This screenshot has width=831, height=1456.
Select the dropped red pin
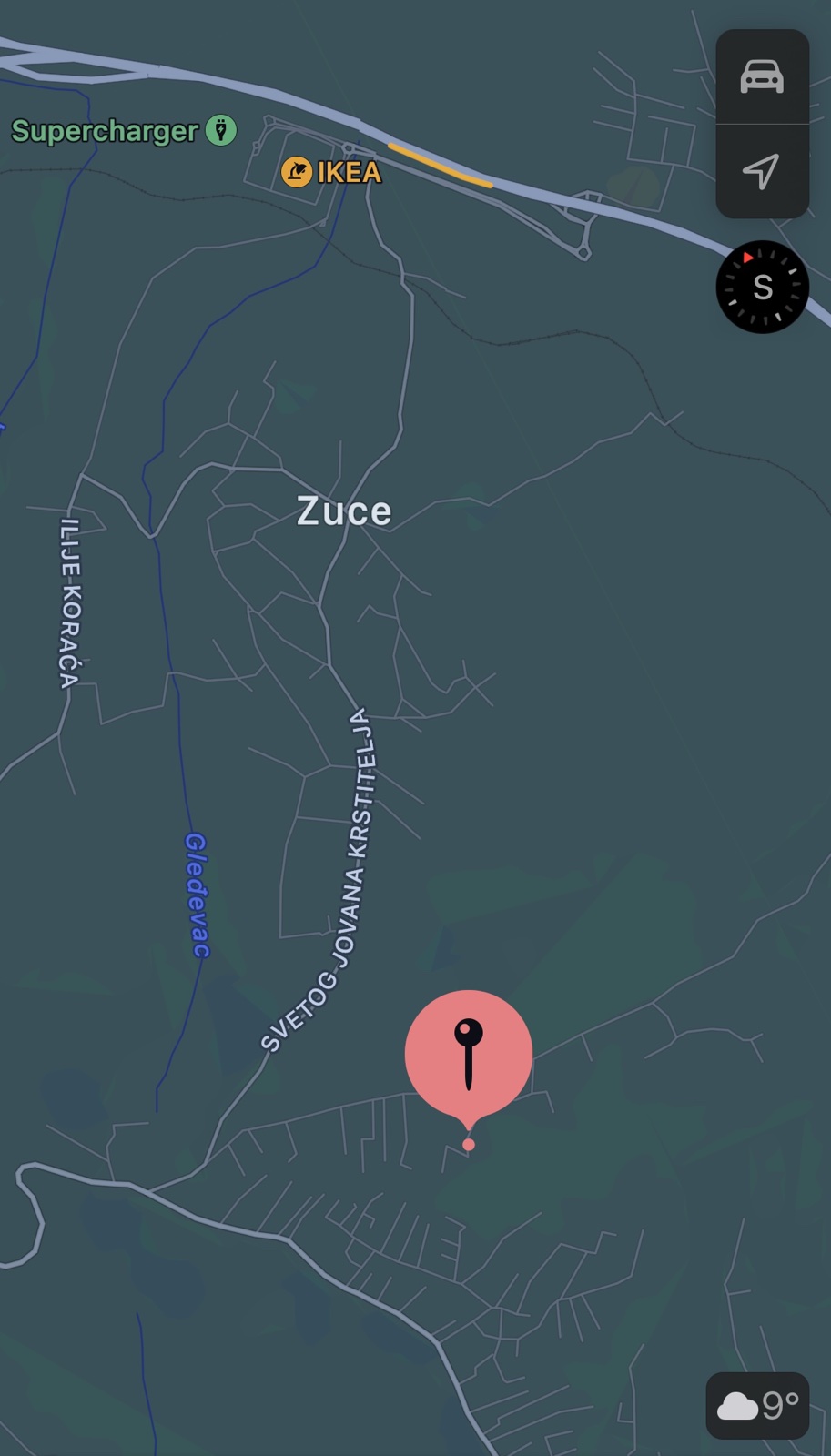coord(469,1054)
